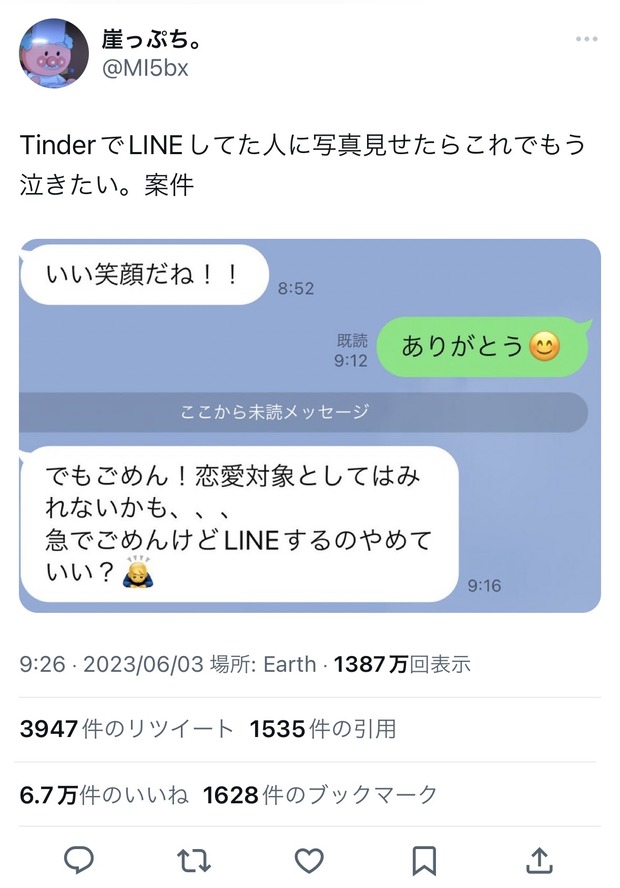The width and height of the screenshot is (620, 888).
Task: View the 6.7万 likes list
Action: tap(104, 795)
